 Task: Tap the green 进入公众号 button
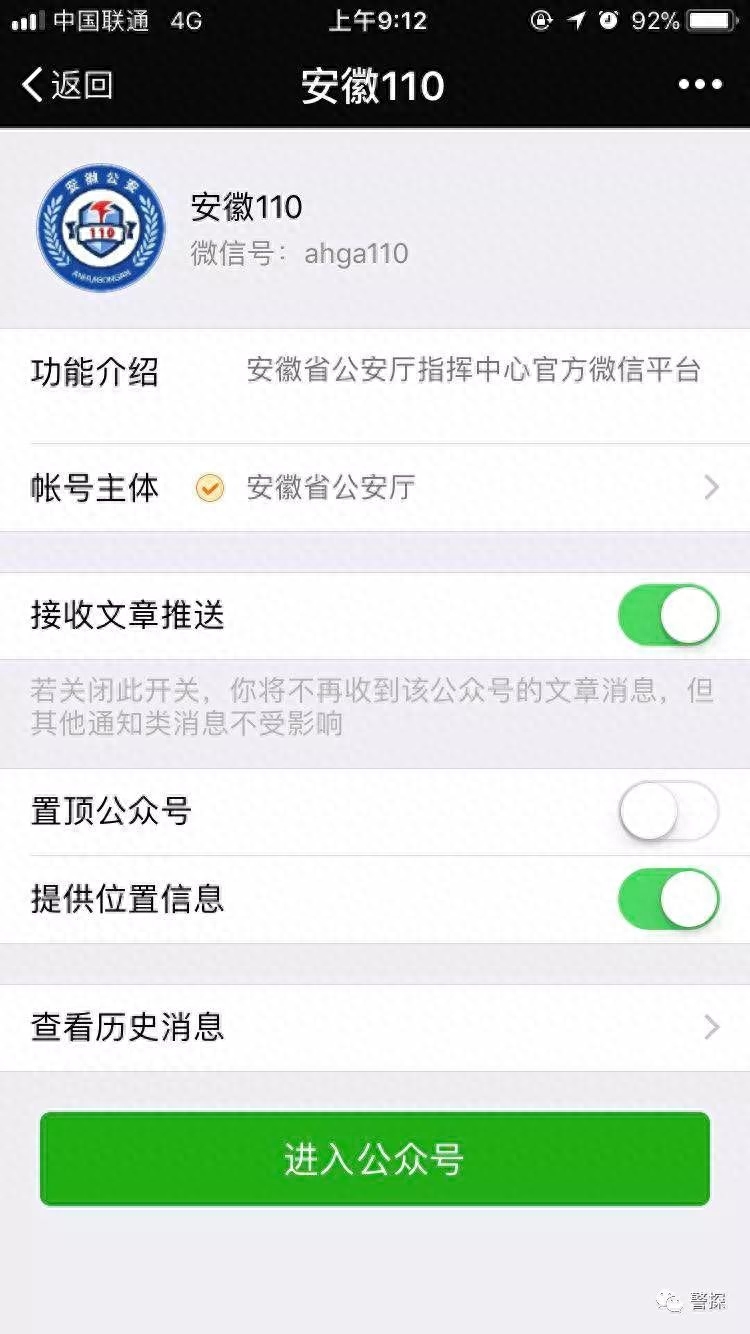point(375,1159)
